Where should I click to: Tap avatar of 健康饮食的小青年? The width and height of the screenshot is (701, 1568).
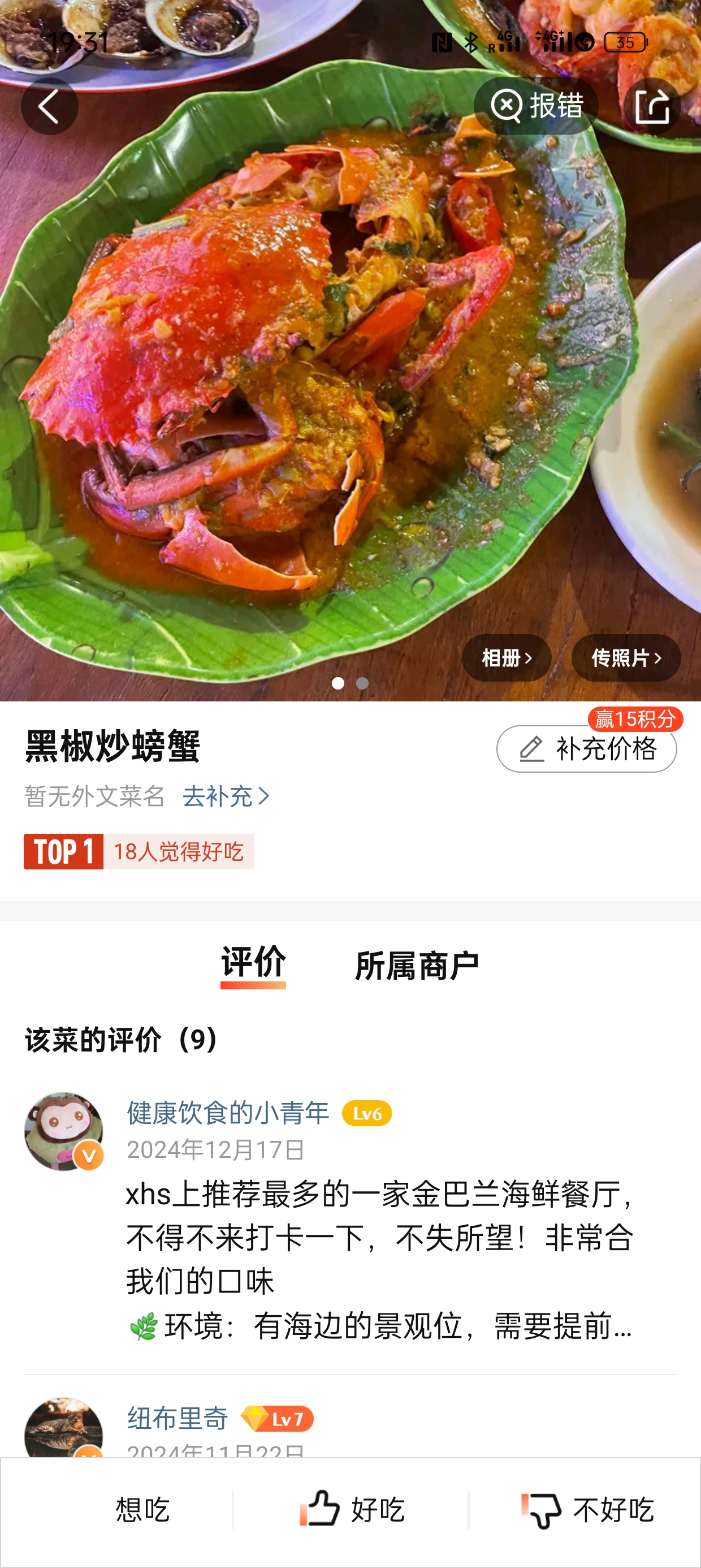click(x=63, y=1131)
